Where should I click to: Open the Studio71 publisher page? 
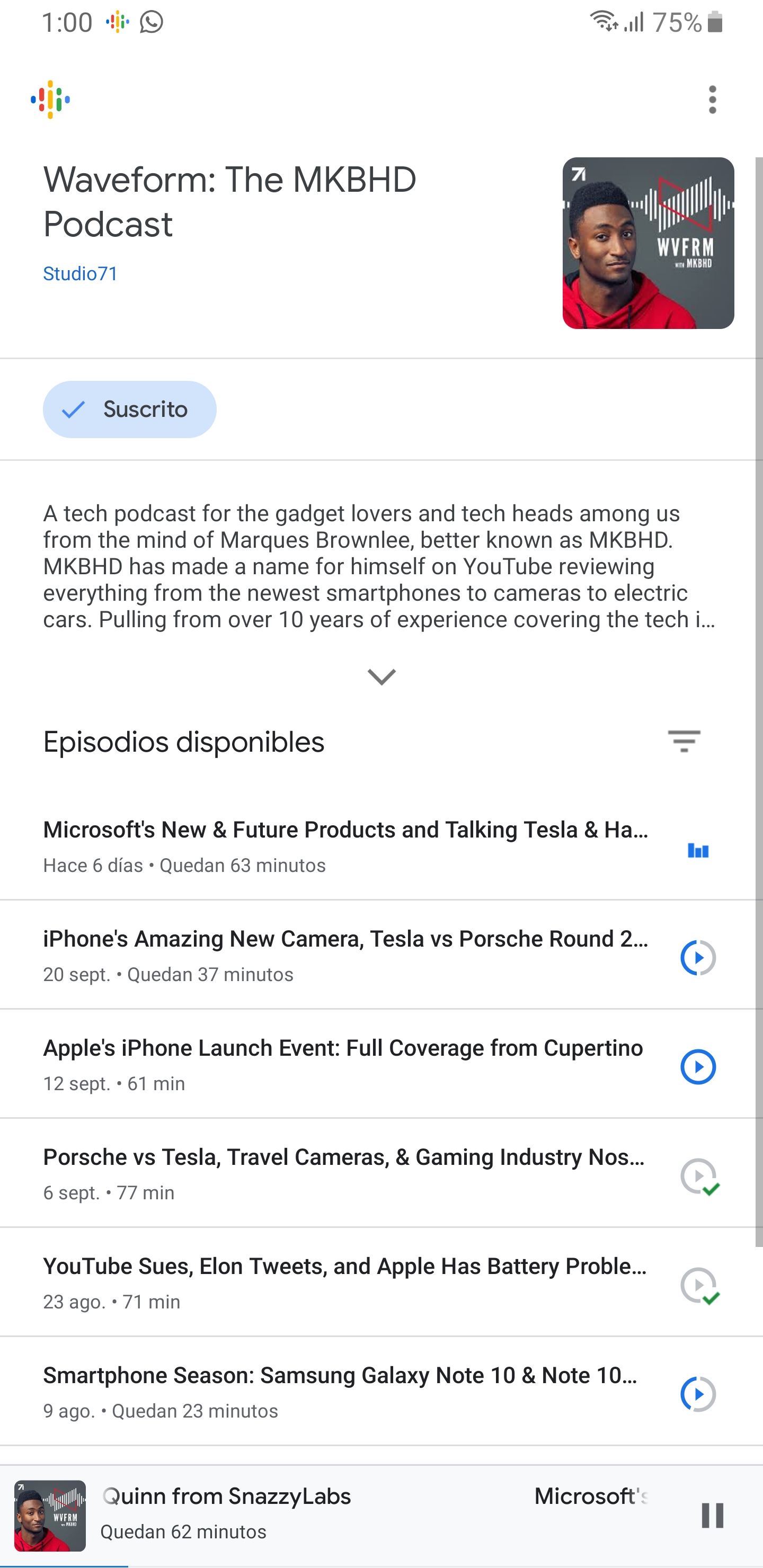coord(81,273)
